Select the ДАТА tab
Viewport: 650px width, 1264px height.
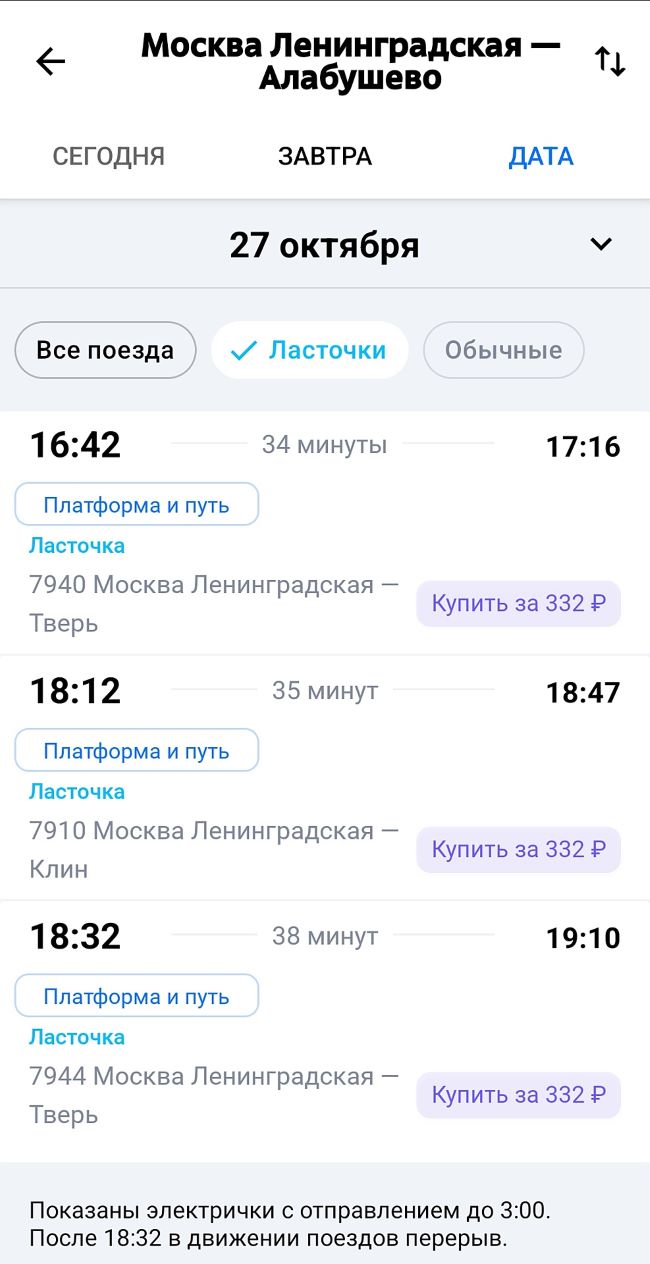(x=541, y=156)
